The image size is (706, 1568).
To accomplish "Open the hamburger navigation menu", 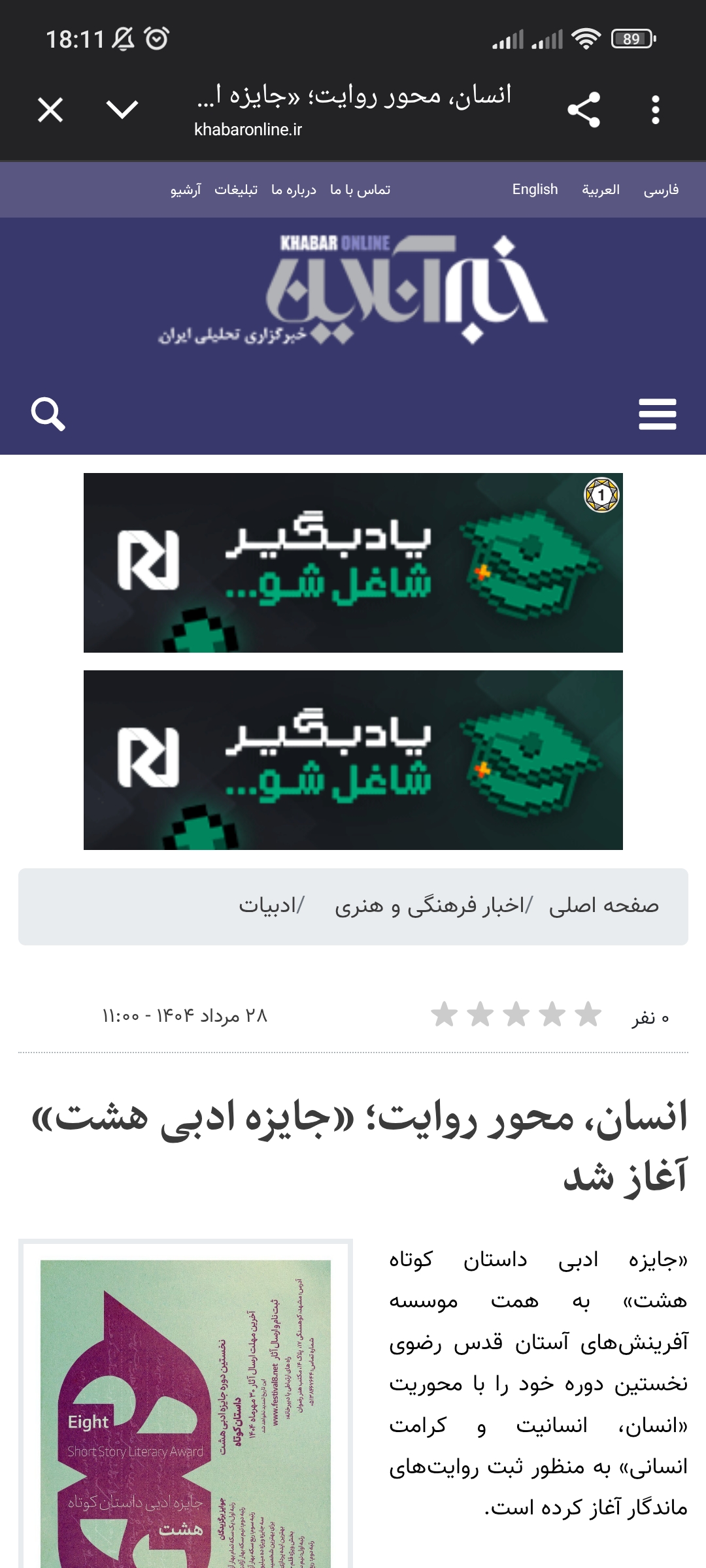I will (x=657, y=414).
